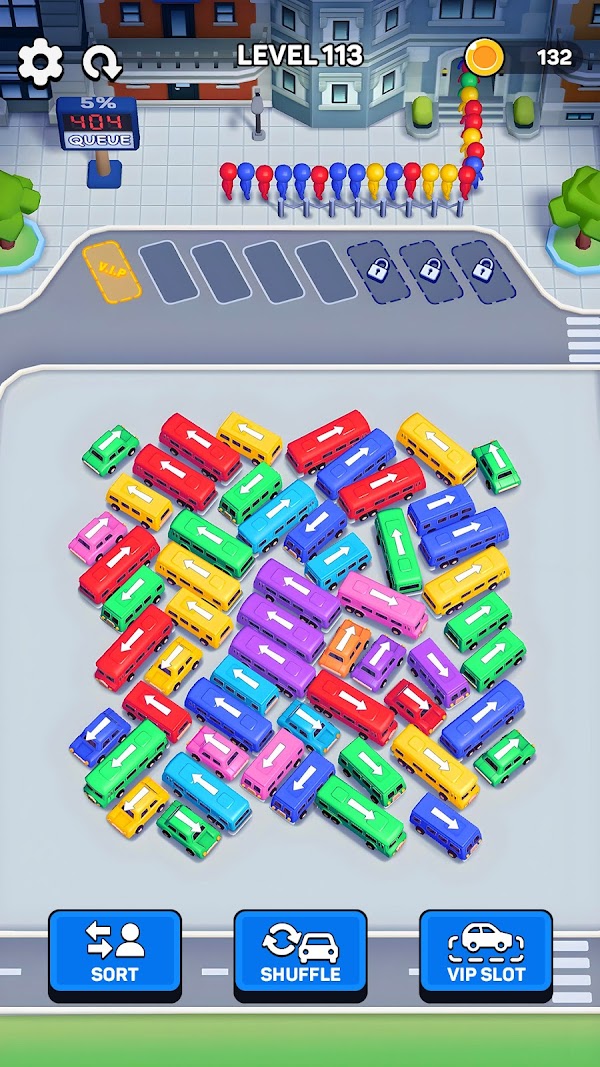This screenshot has width=600, height=1067.
Task: Restart the level with the circular arrow
Action: pos(101,63)
